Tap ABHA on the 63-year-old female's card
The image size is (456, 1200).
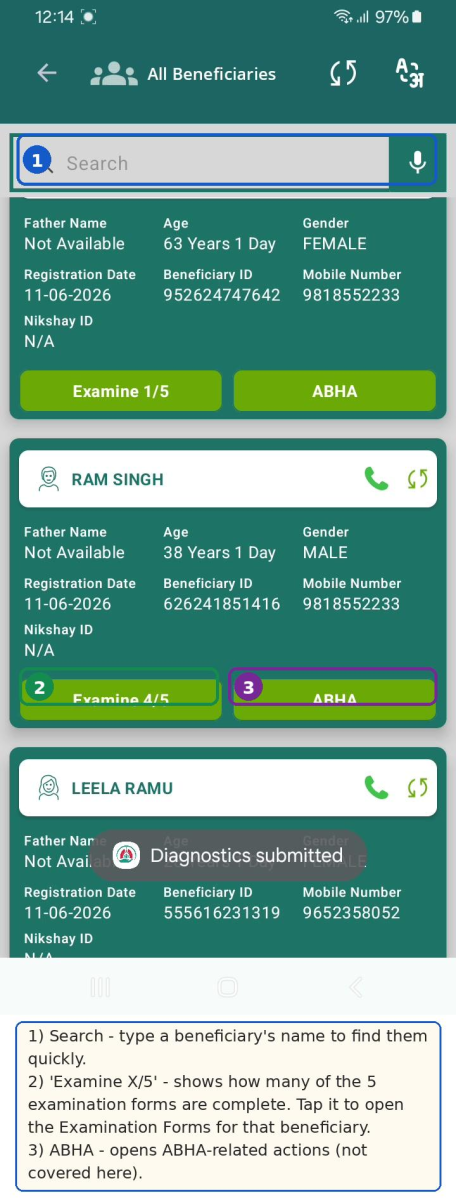click(x=335, y=391)
